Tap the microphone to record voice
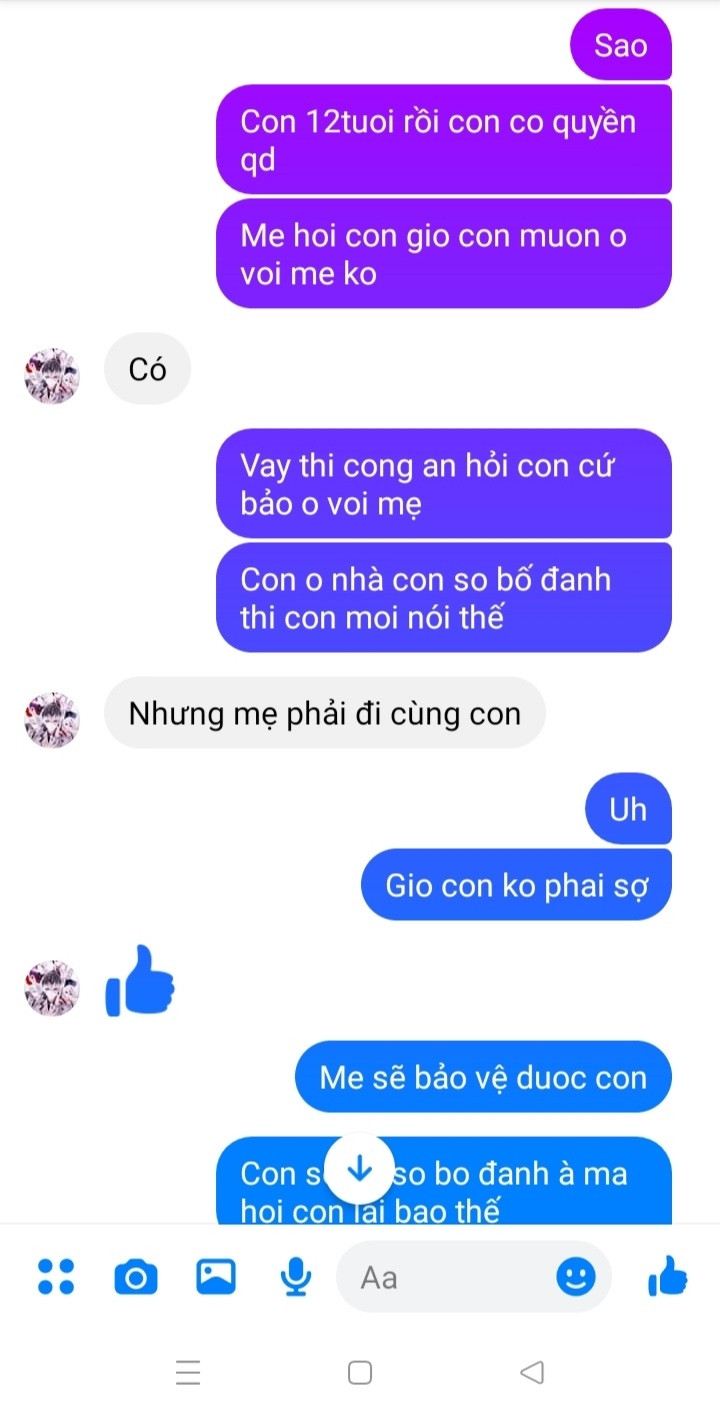 tap(295, 1276)
